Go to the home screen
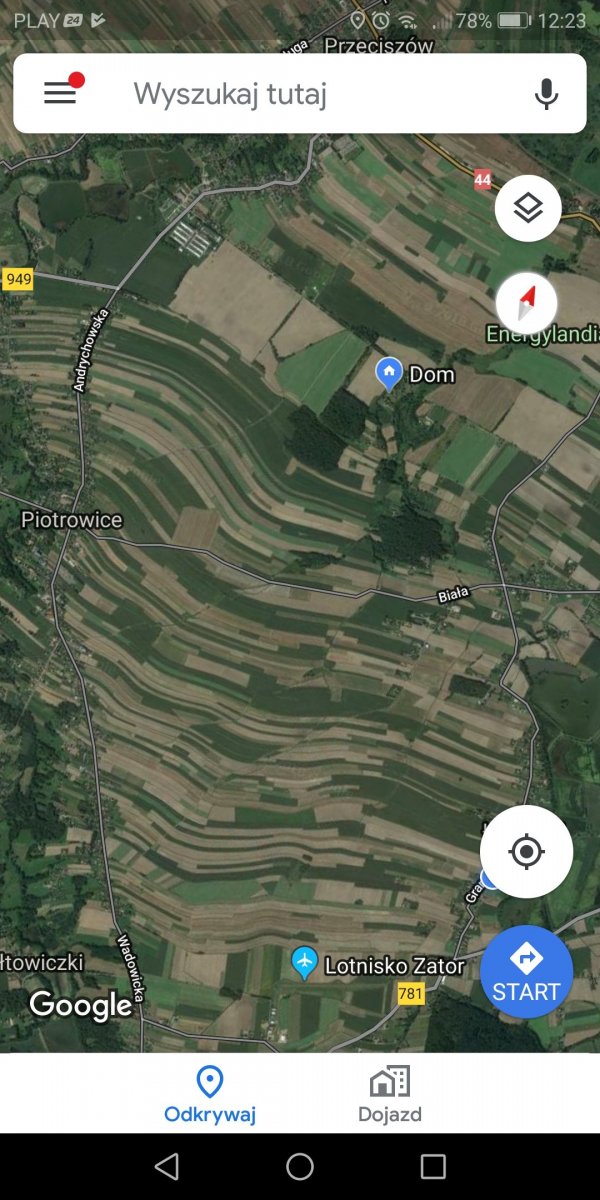Viewport: 600px width, 1200px height. coord(300,1166)
